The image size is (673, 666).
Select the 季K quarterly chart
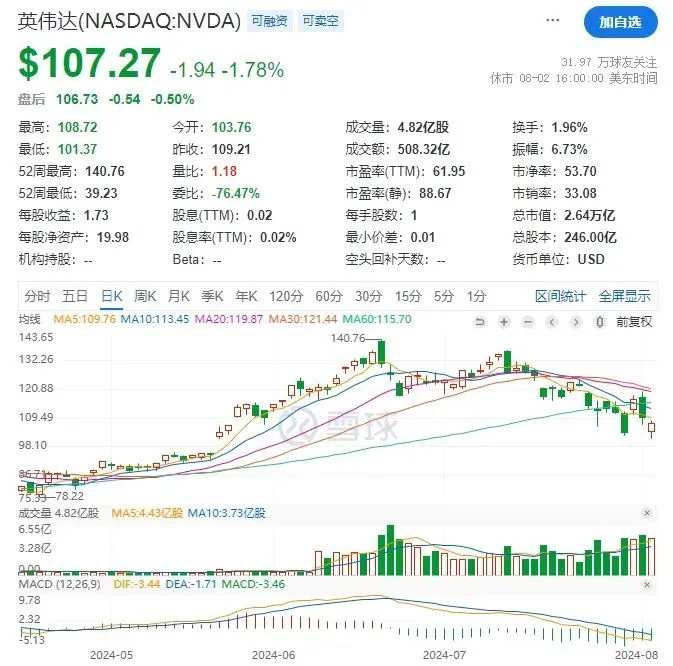point(213,296)
